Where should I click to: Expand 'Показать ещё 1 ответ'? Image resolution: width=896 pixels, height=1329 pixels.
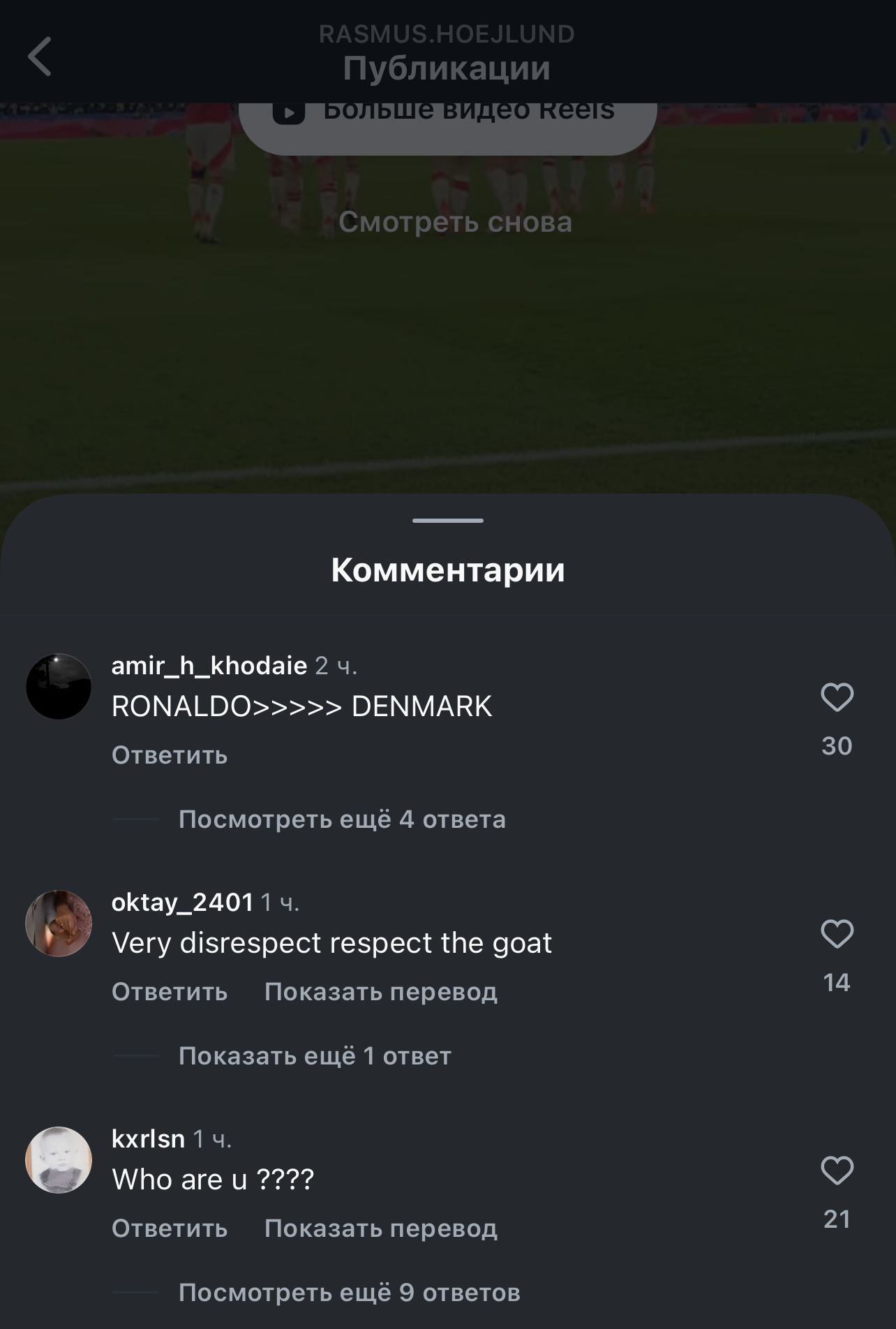[315, 1055]
